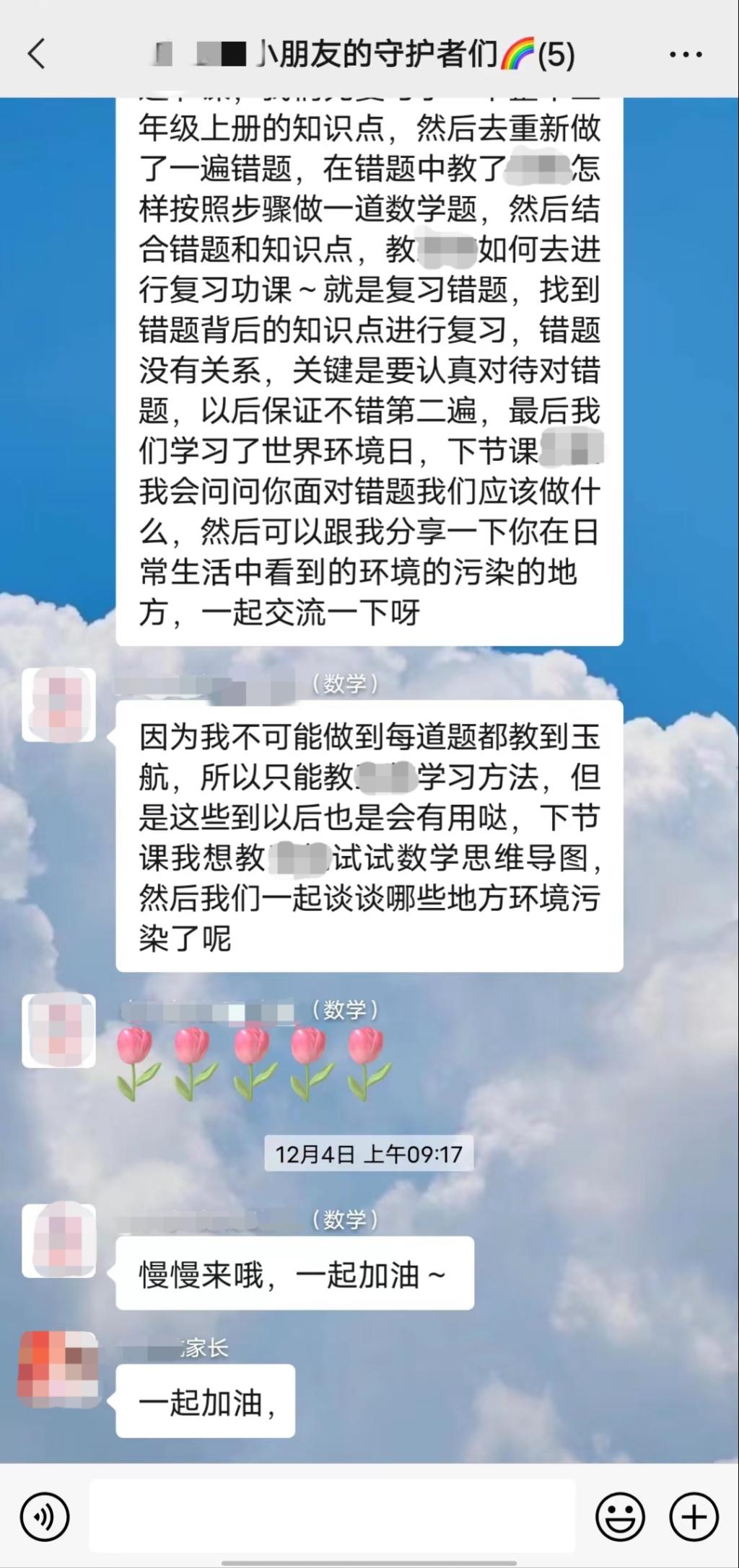Open the avatar beside the tulip emojis

point(58,1031)
